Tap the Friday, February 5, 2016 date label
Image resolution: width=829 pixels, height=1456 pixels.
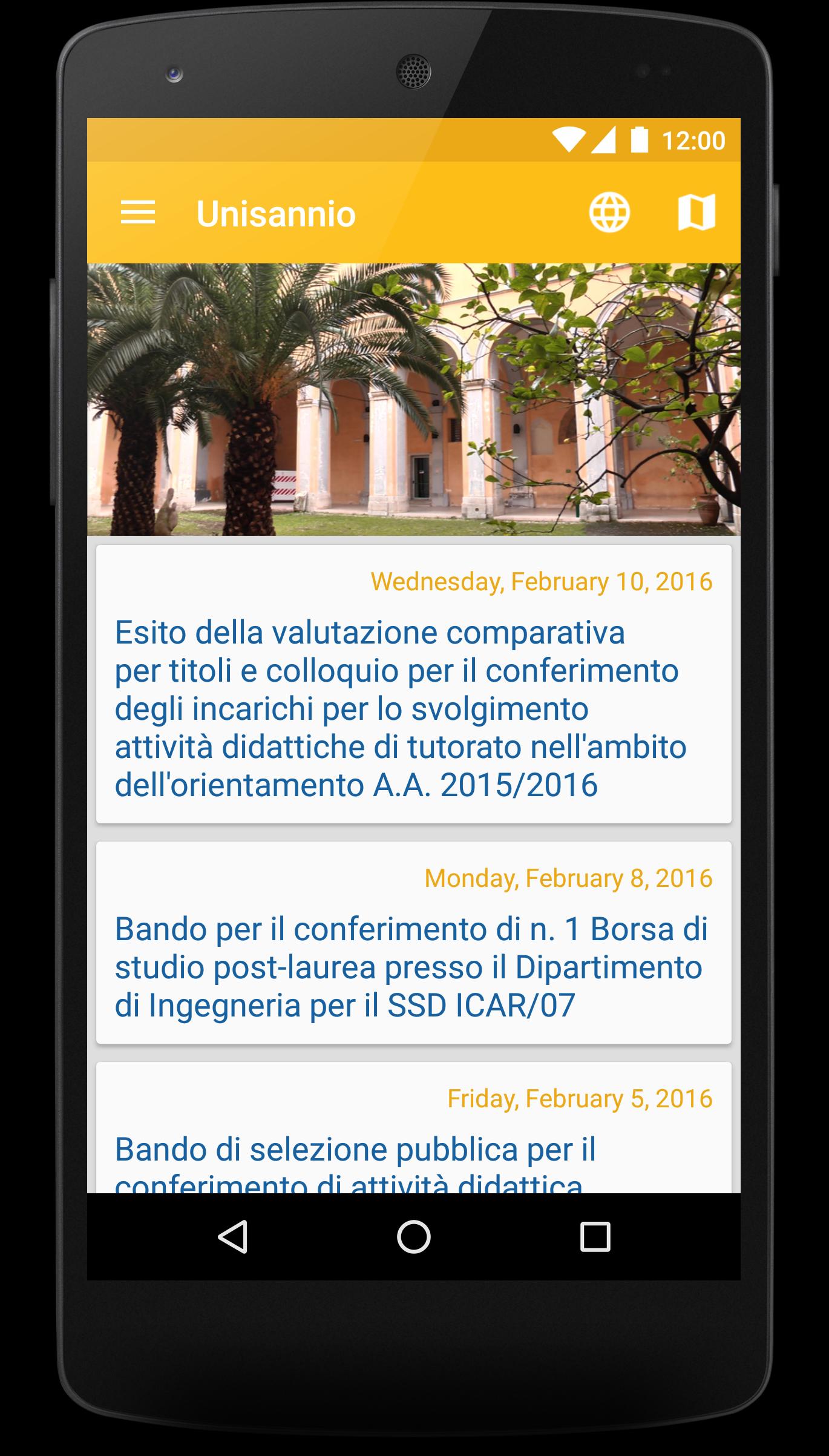click(x=580, y=1097)
